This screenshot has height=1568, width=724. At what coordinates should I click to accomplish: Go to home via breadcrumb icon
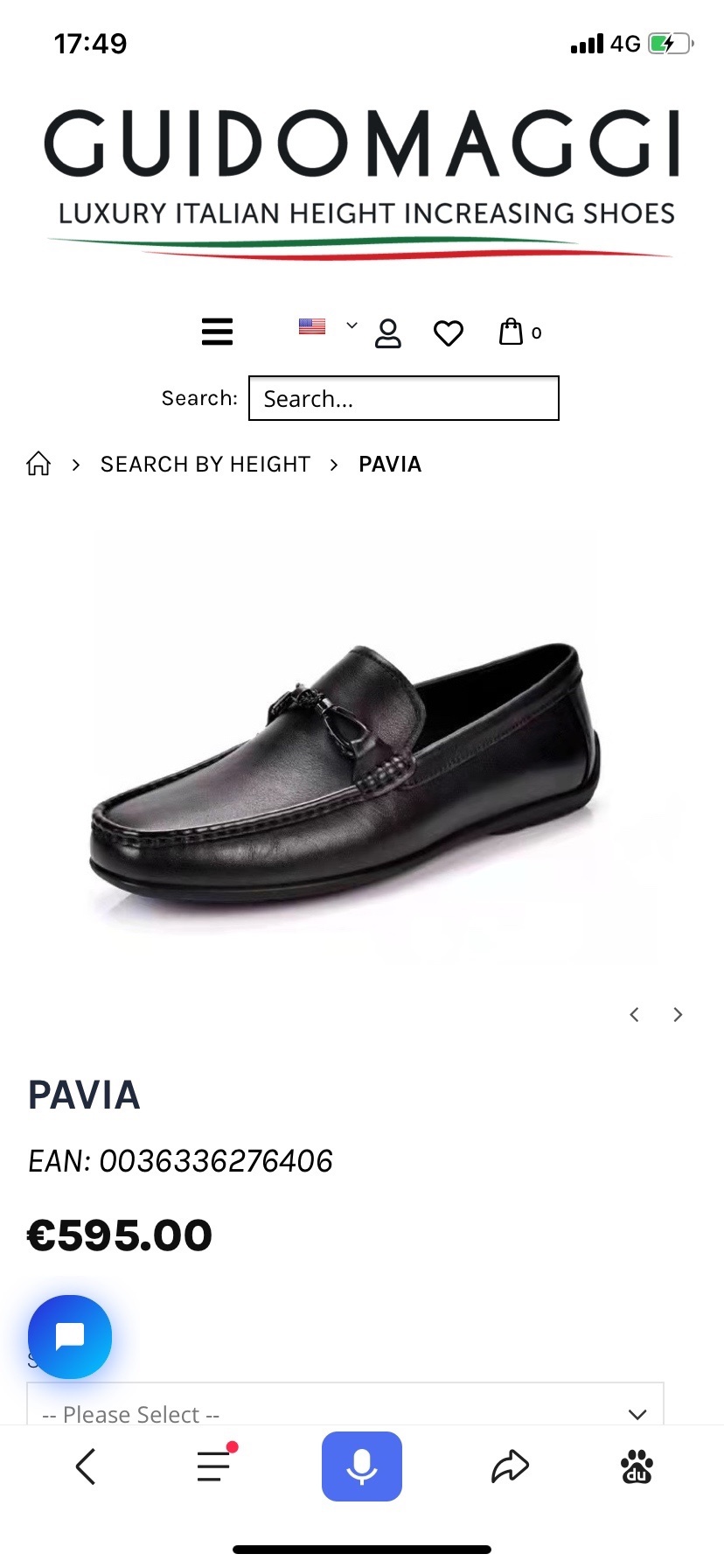click(x=38, y=464)
